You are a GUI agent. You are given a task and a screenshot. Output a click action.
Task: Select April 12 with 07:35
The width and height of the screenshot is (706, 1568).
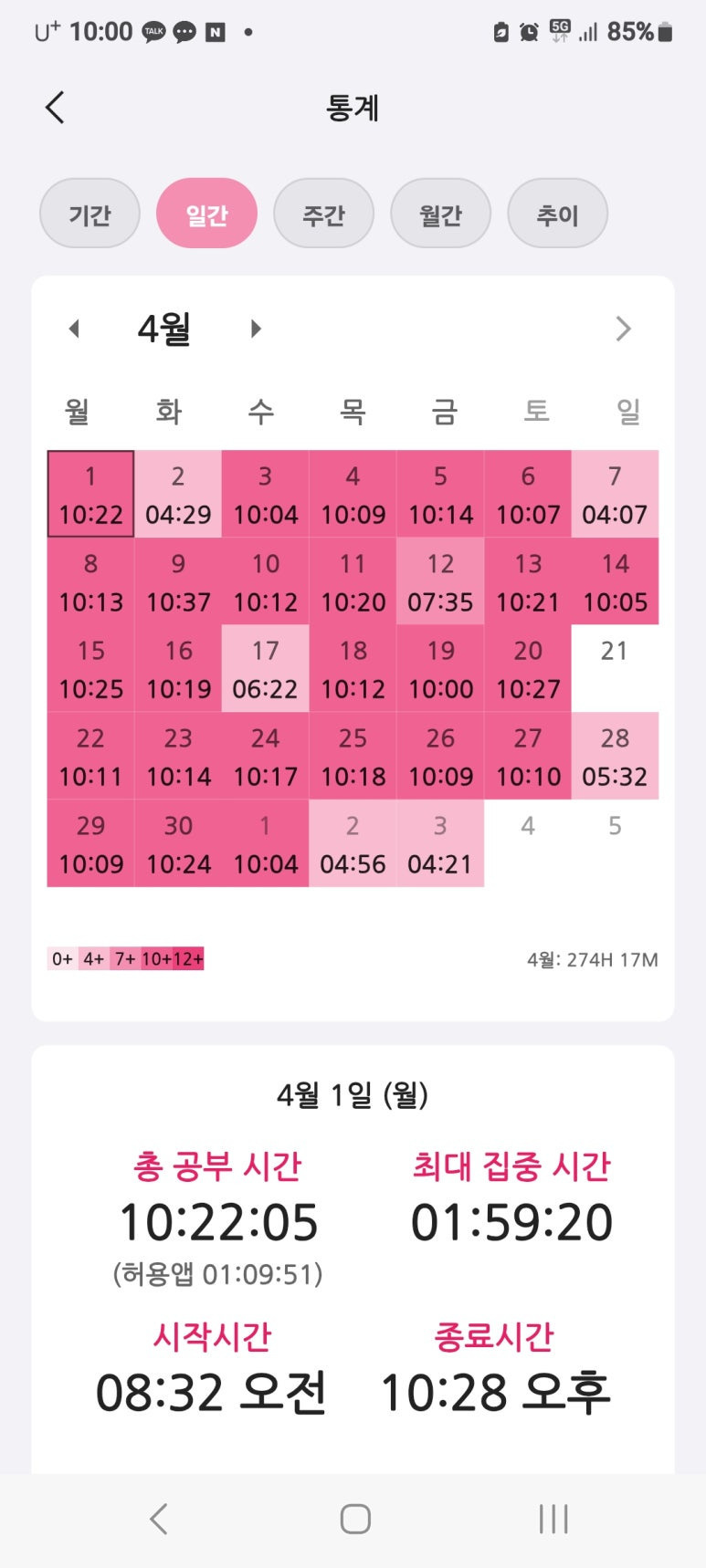pyautogui.click(x=440, y=581)
